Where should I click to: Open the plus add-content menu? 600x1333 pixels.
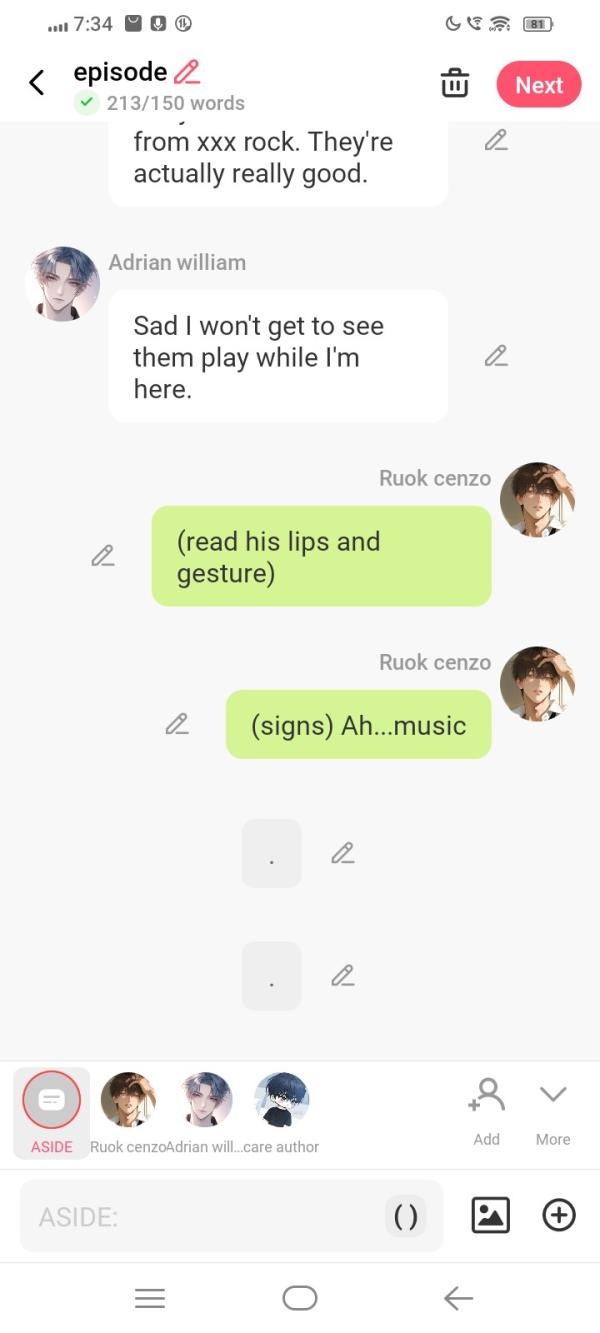click(559, 1216)
